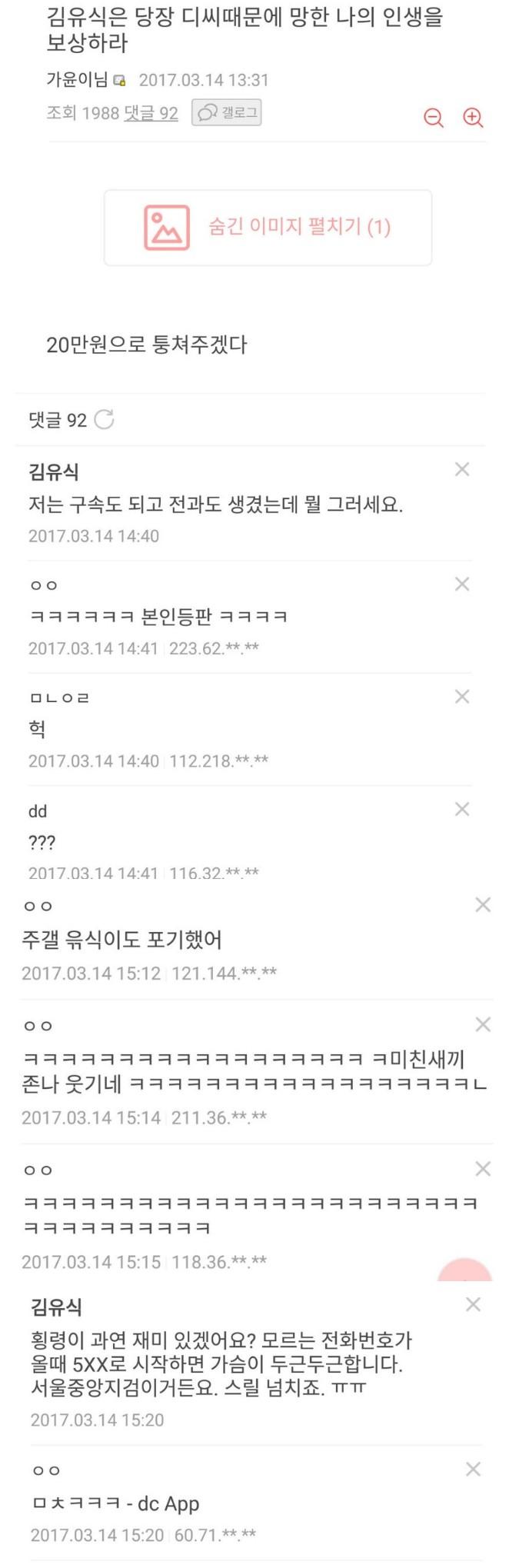Delete the 'dc App' comment by ㅇㅇ
This screenshot has width=509, height=1568.
click(x=474, y=1470)
